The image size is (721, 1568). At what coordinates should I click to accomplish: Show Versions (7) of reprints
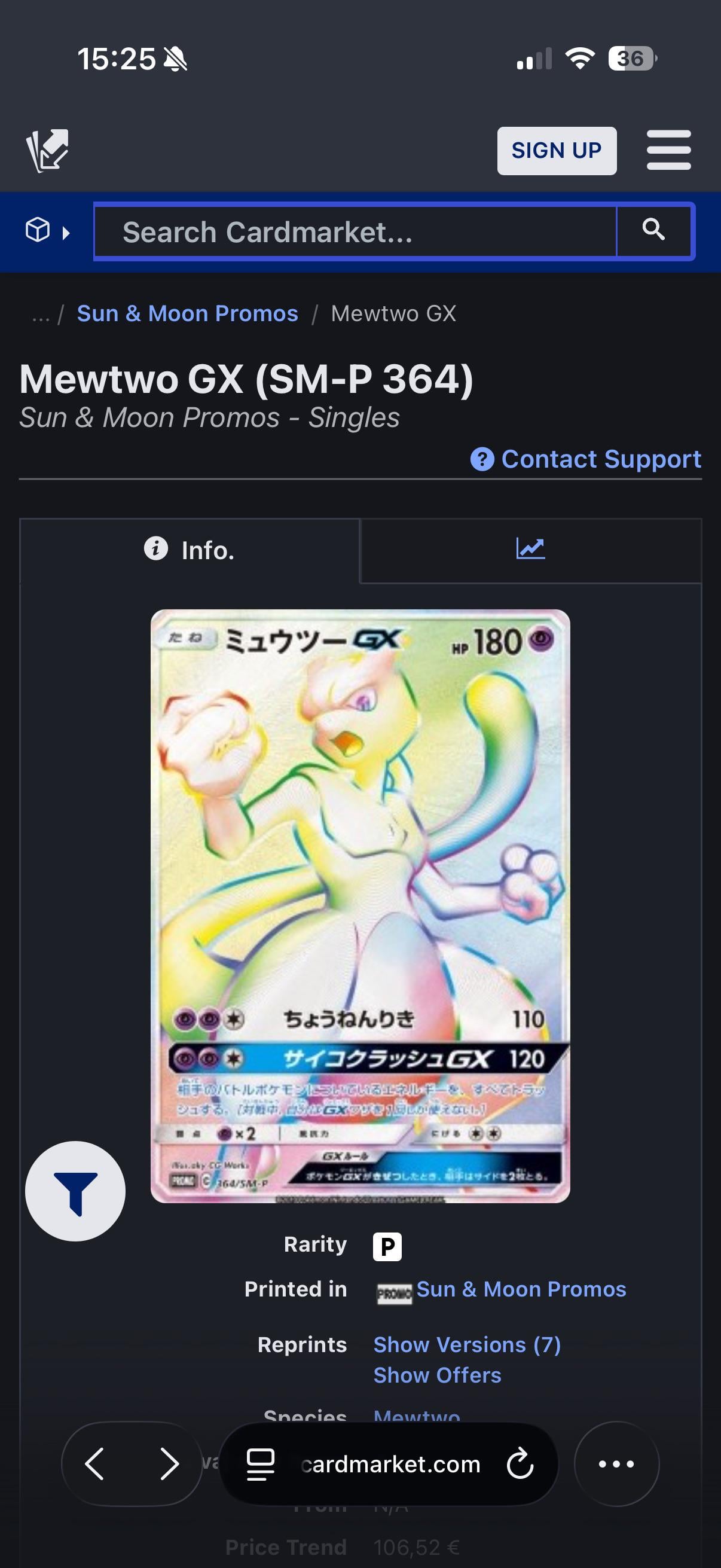467,1344
